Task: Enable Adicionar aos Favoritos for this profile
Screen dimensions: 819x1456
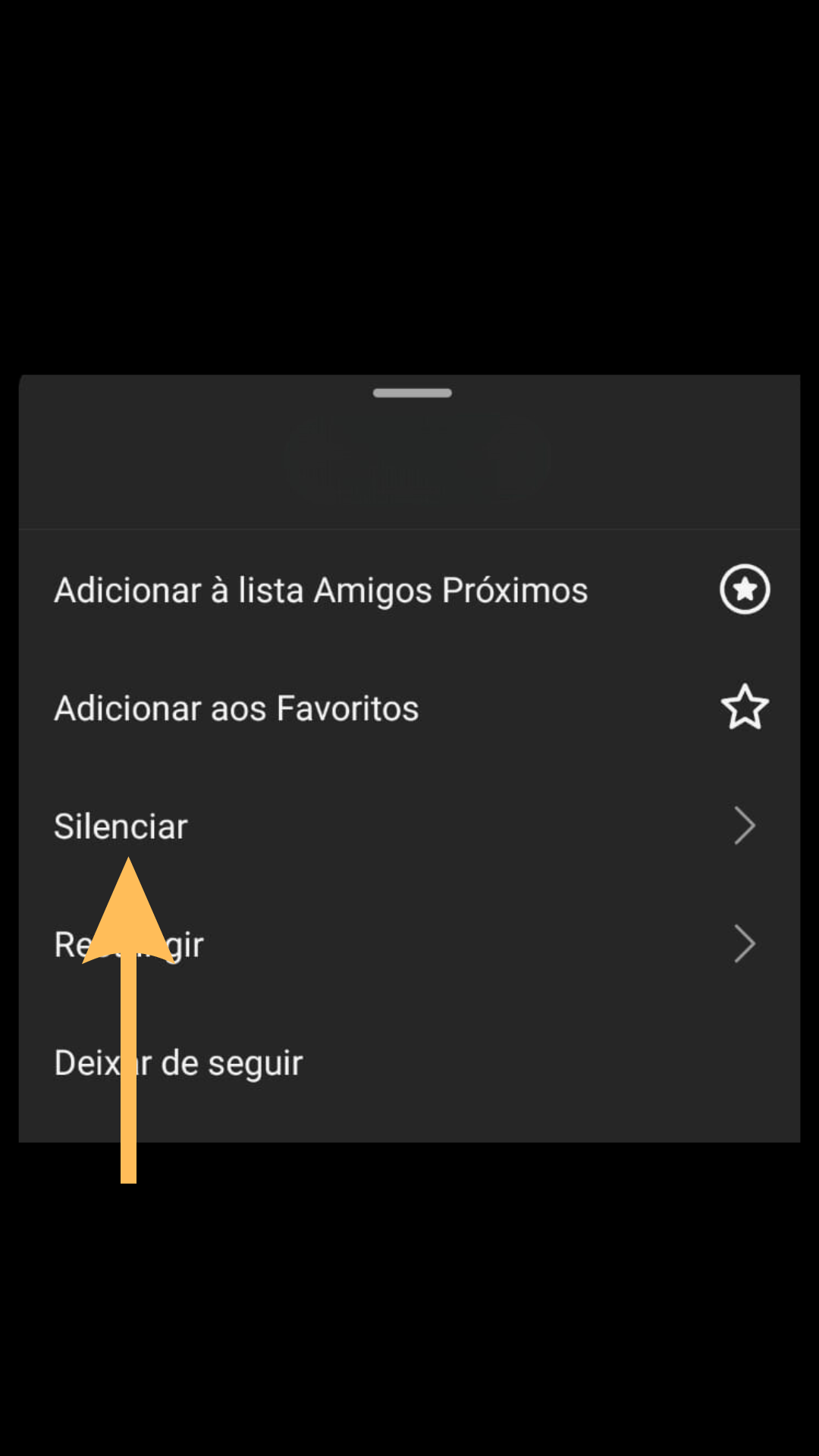Action: tap(236, 707)
